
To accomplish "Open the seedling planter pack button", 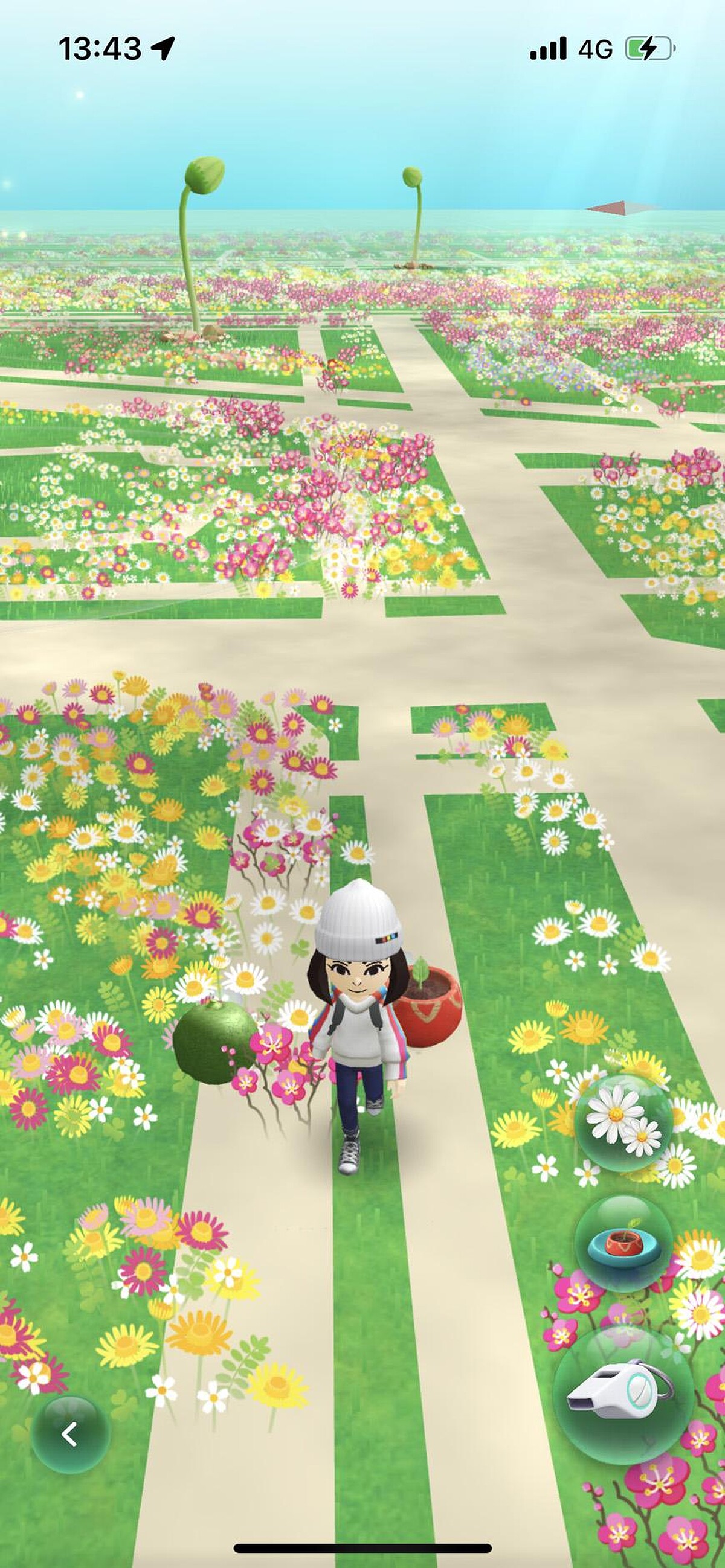I will tap(623, 1246).
